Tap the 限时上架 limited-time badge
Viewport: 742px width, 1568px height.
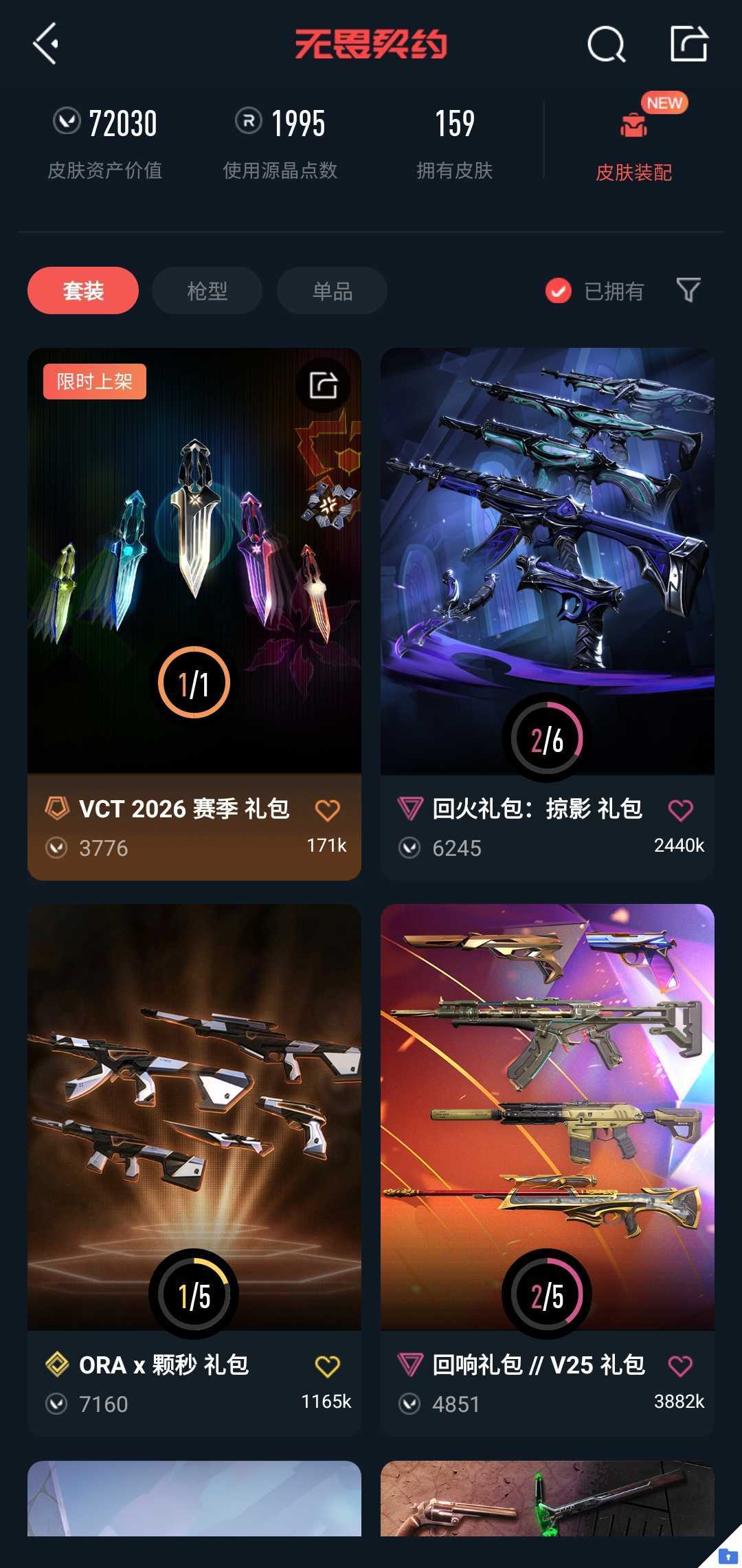click(94, 381)
